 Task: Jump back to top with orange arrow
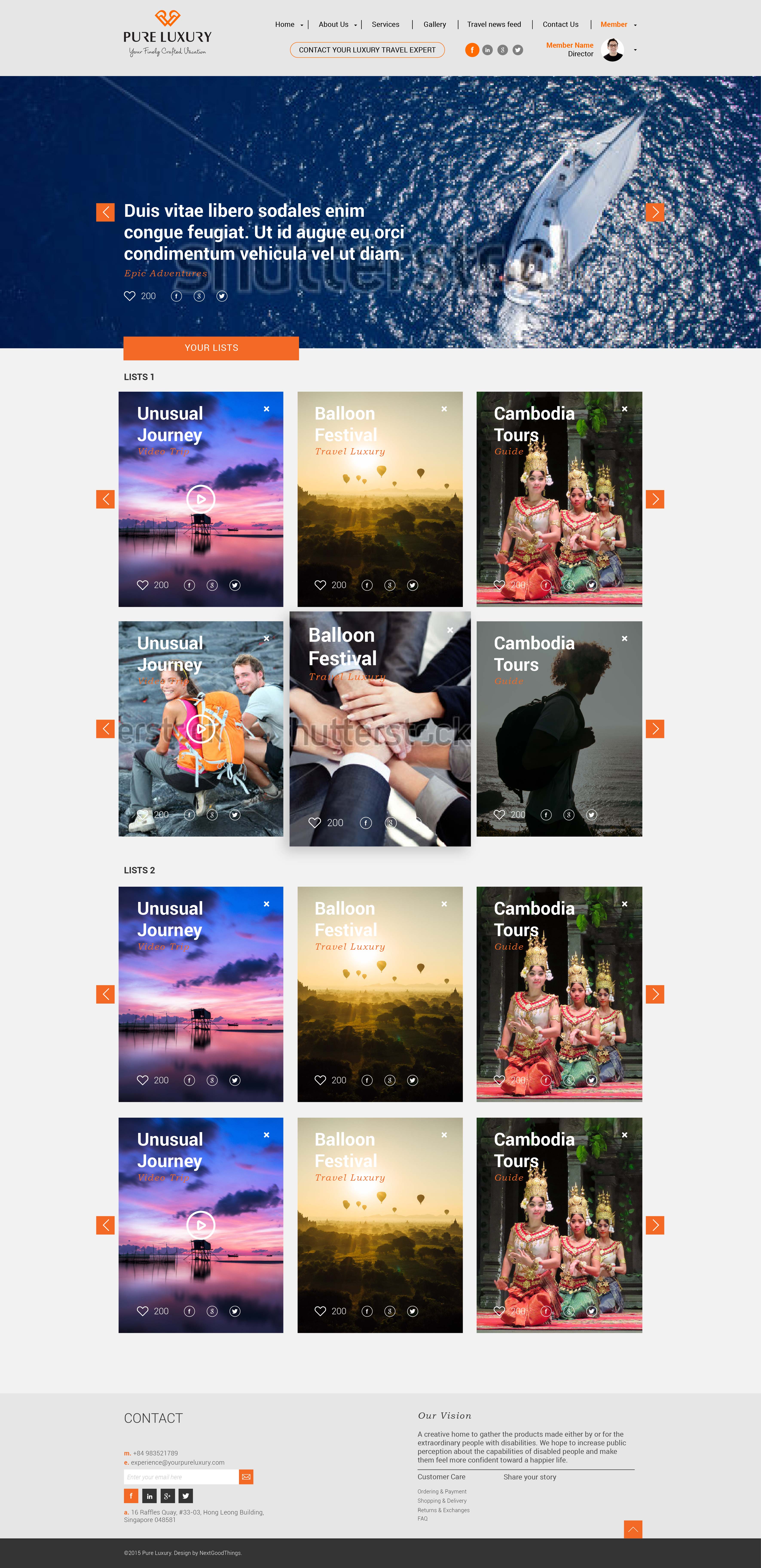click(633, 1529)
